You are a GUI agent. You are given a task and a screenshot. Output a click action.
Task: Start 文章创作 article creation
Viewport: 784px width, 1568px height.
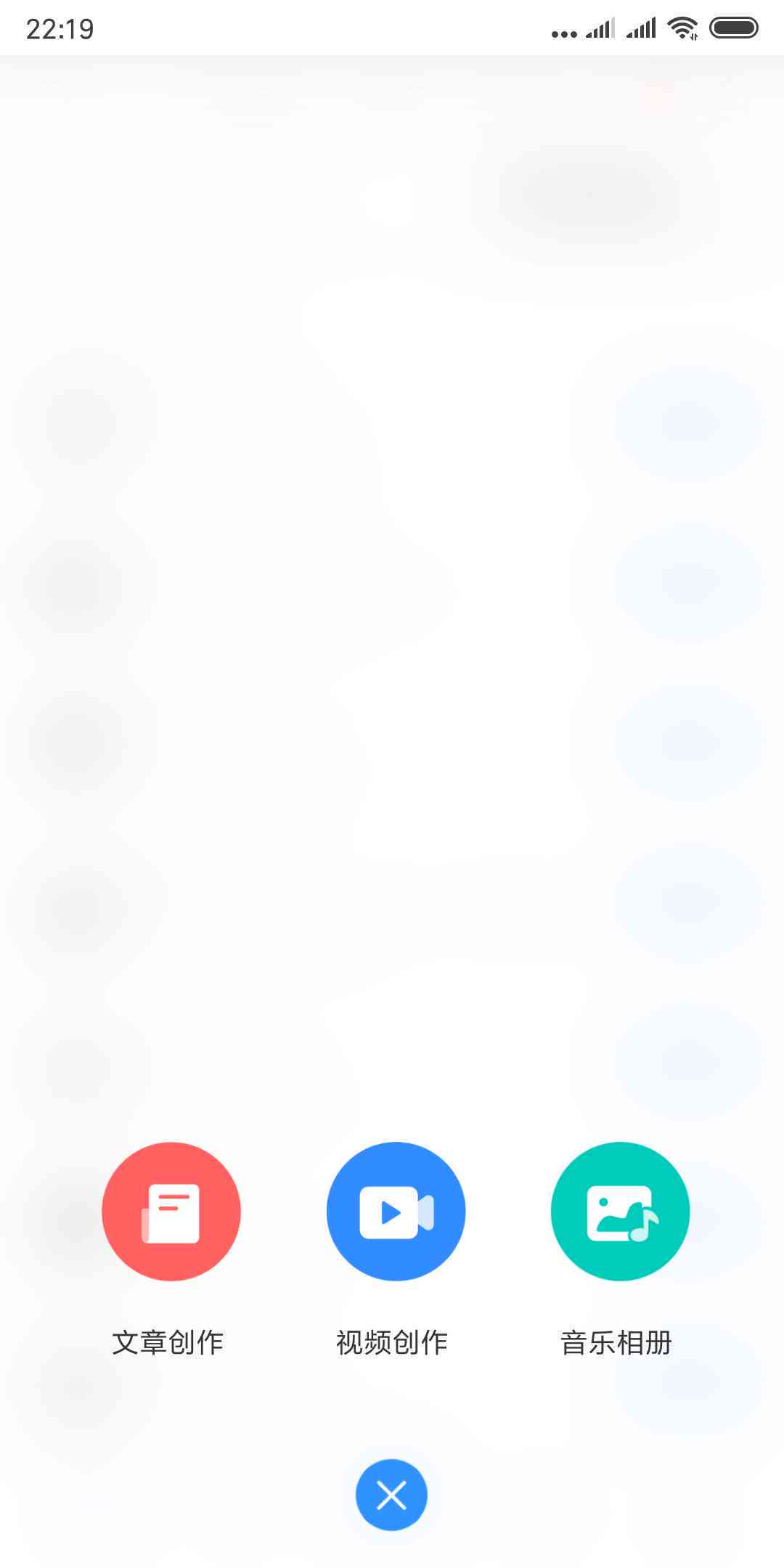coord(171,1212)
